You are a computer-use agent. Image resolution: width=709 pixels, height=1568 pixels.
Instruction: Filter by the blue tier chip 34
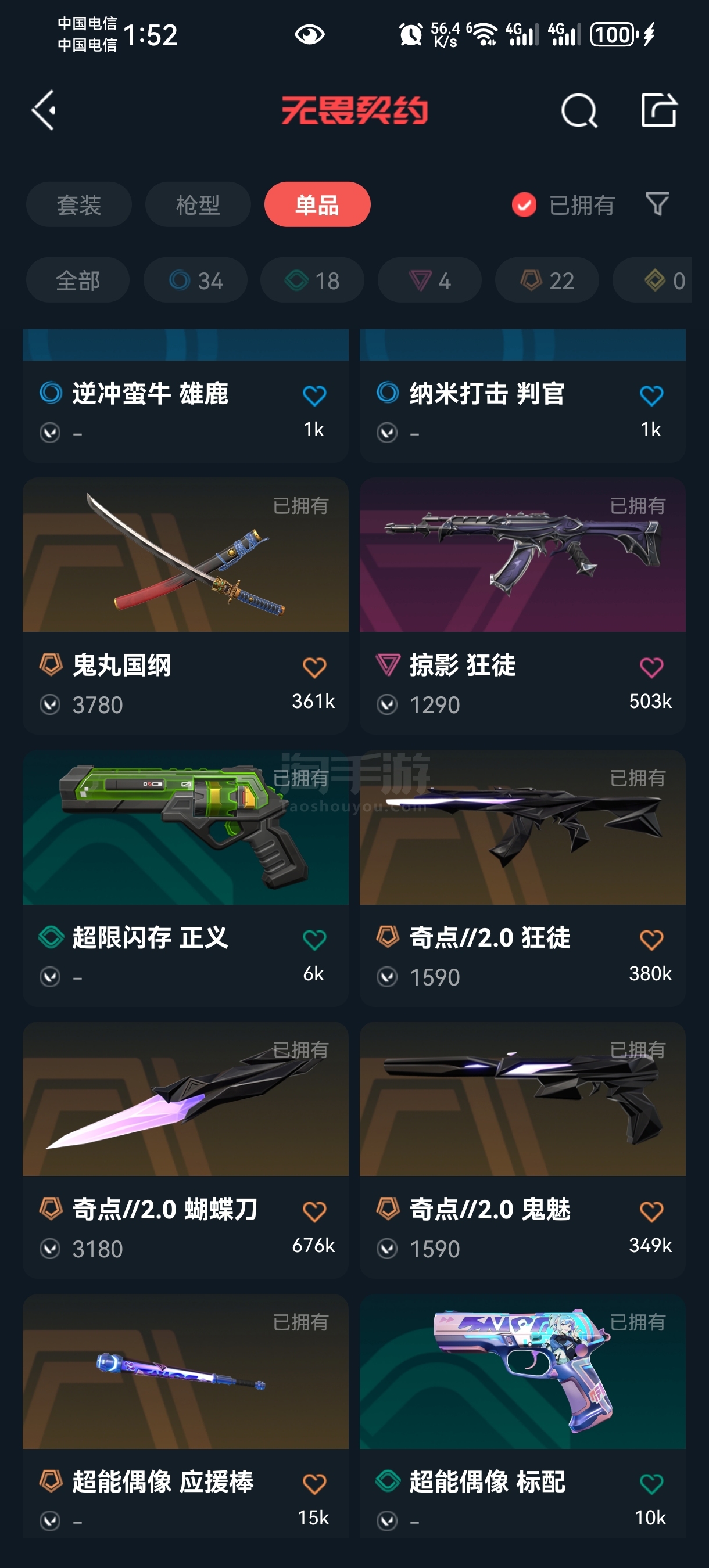pyautogui.click(x=195, y=280)
